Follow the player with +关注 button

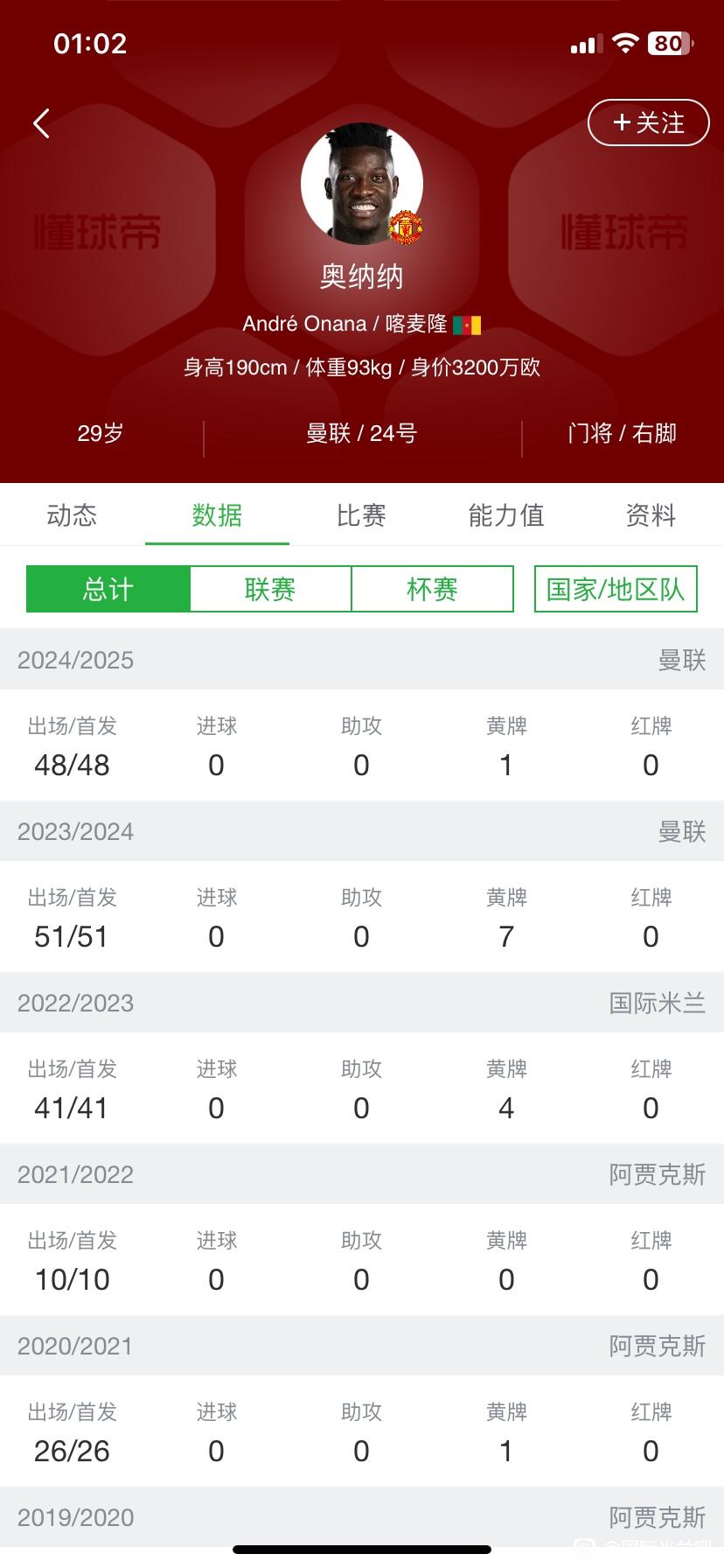648,122
